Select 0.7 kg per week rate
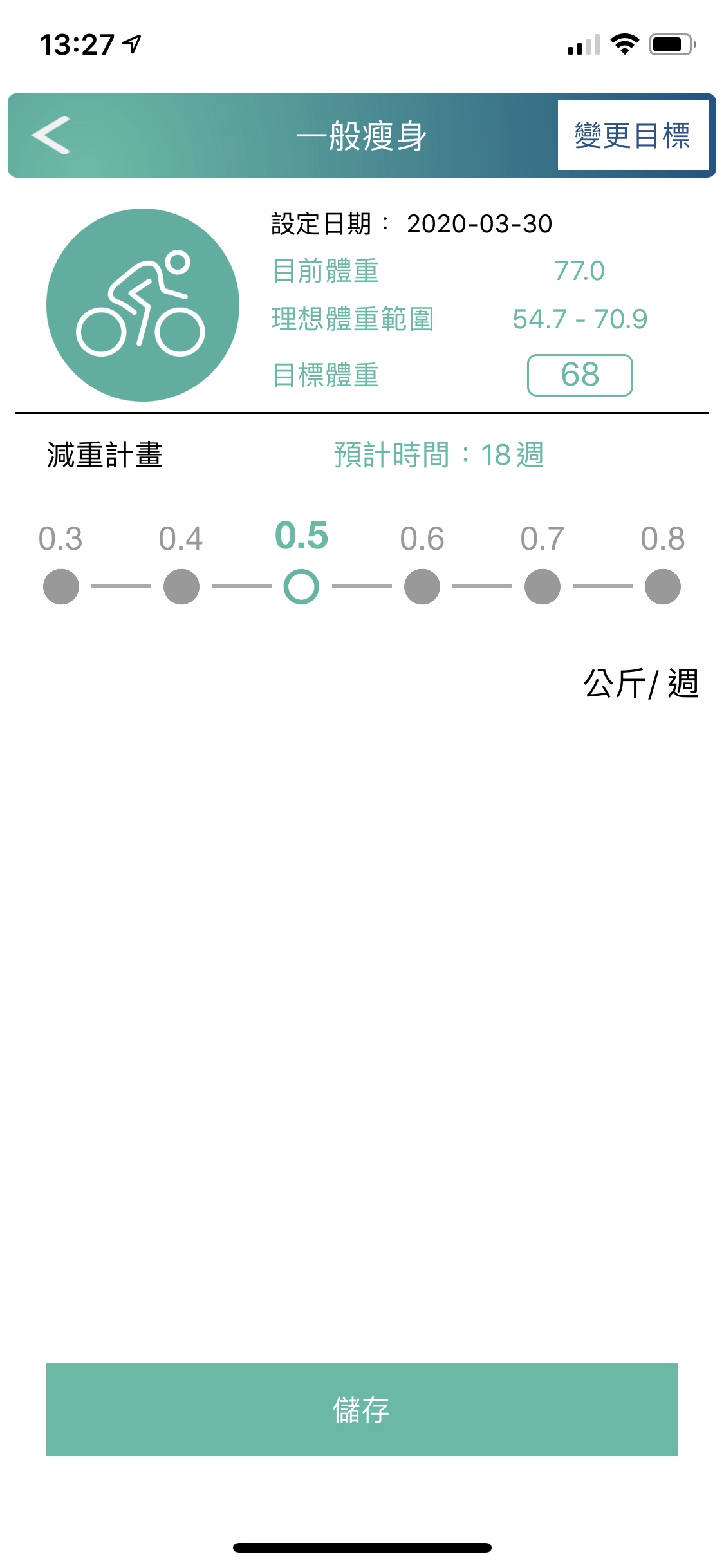Image resolution: width=724 pixels, height=1568 pixels. [x=543, y=586]
